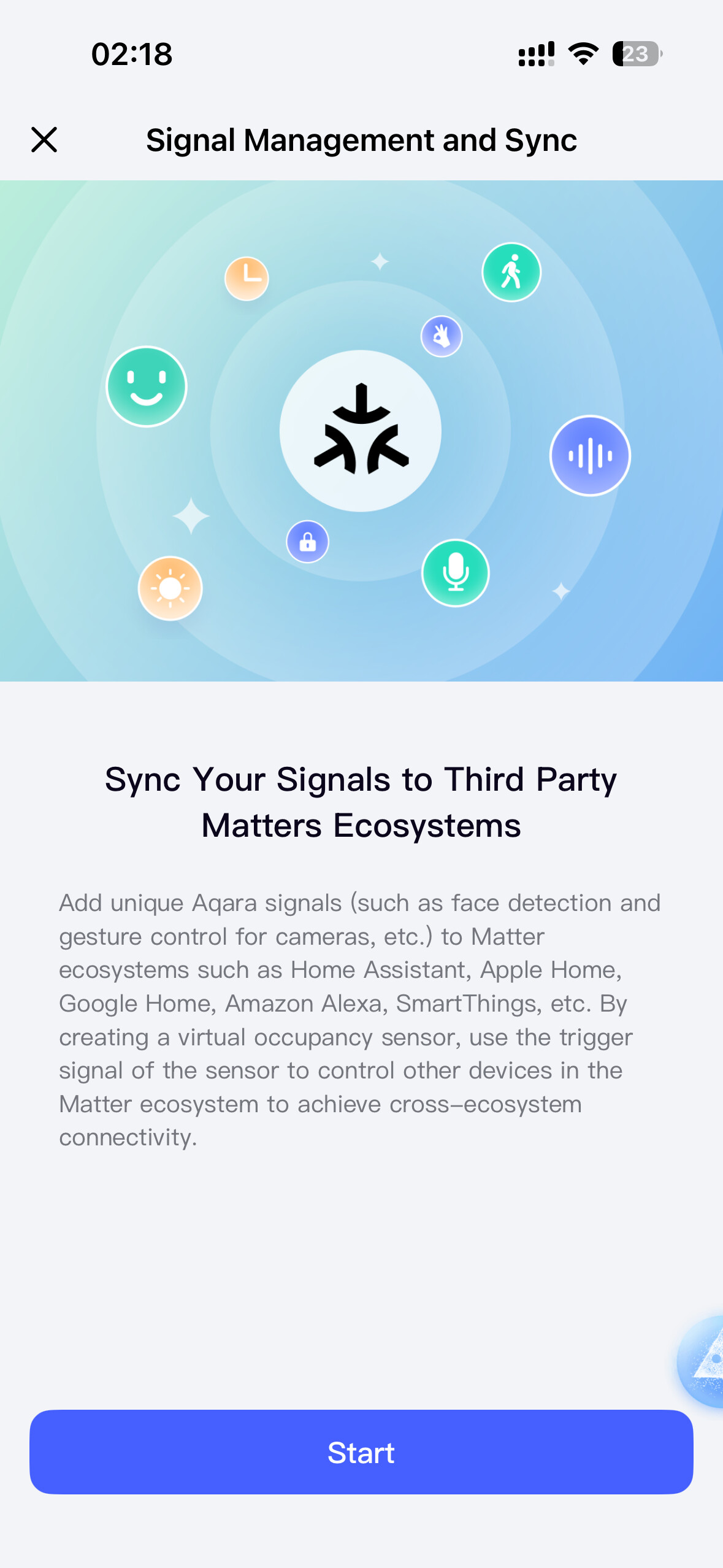This screenshot has width=723, height=1568.
Task: Tap the Start button
Action: click(x=361, y=1452)
